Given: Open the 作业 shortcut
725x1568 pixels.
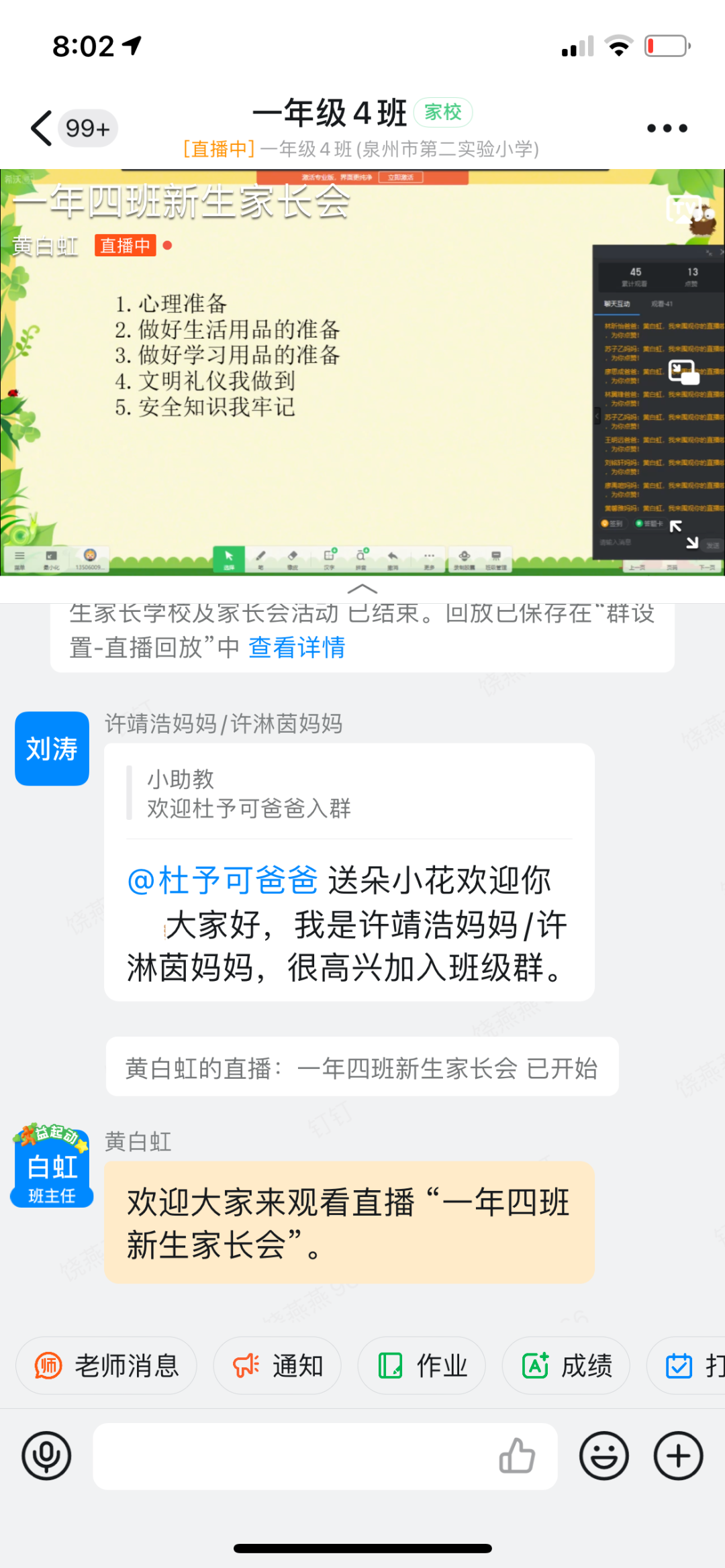Looking at the screenshot, I should (x=422, y=1365).
